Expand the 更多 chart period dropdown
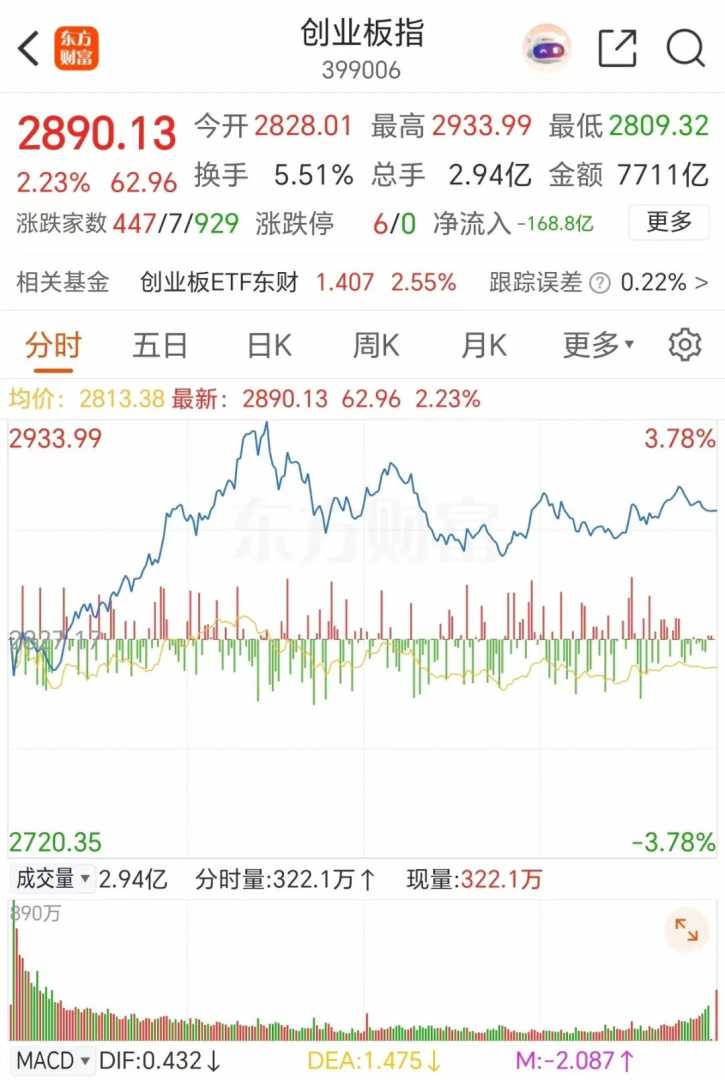 coord(597,346)
